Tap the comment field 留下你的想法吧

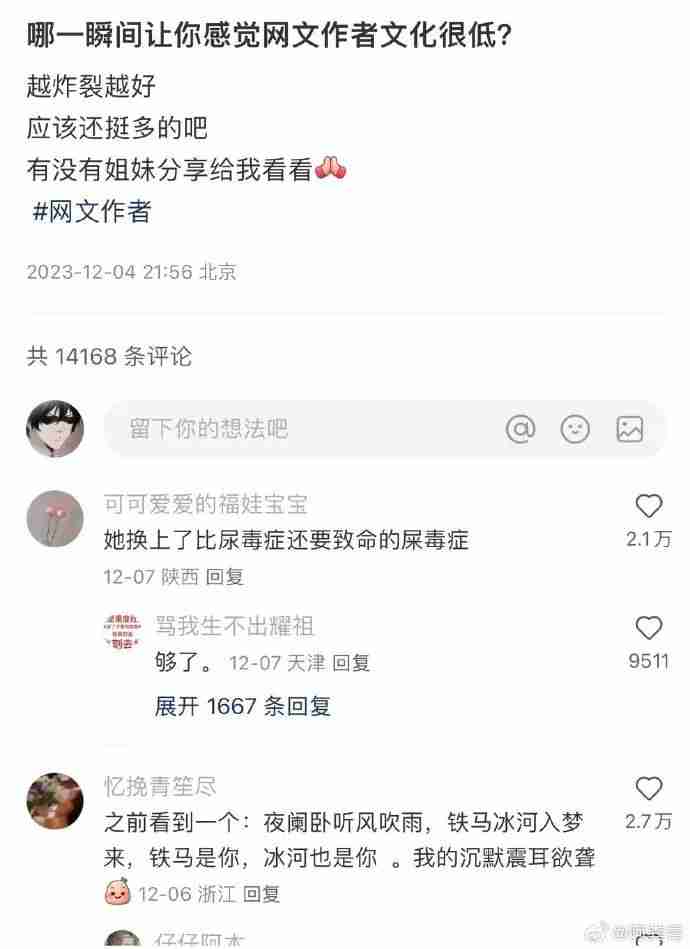300,429
